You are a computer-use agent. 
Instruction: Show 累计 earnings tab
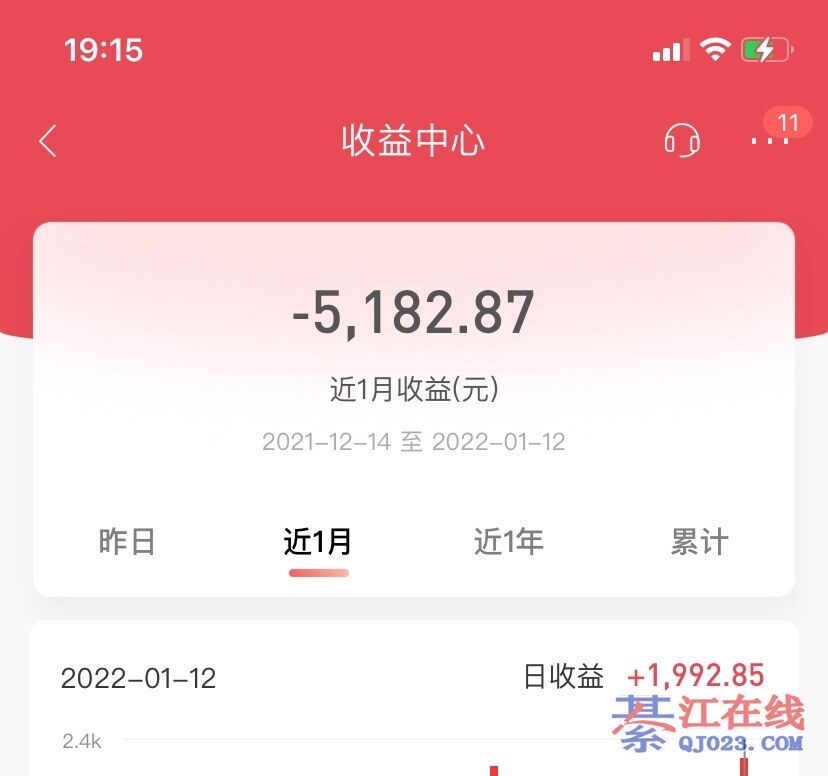699,542
